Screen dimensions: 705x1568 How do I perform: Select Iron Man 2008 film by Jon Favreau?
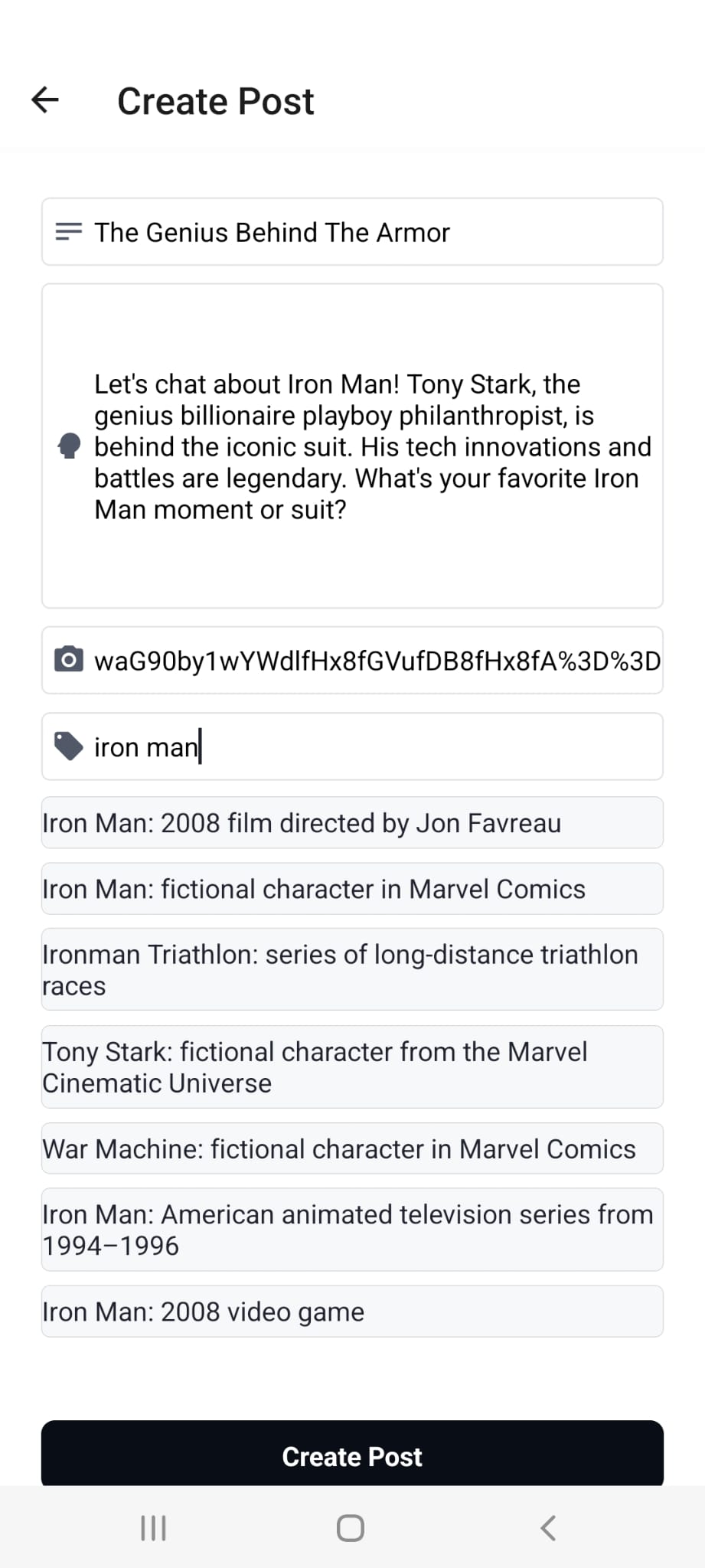coord(352,823)
